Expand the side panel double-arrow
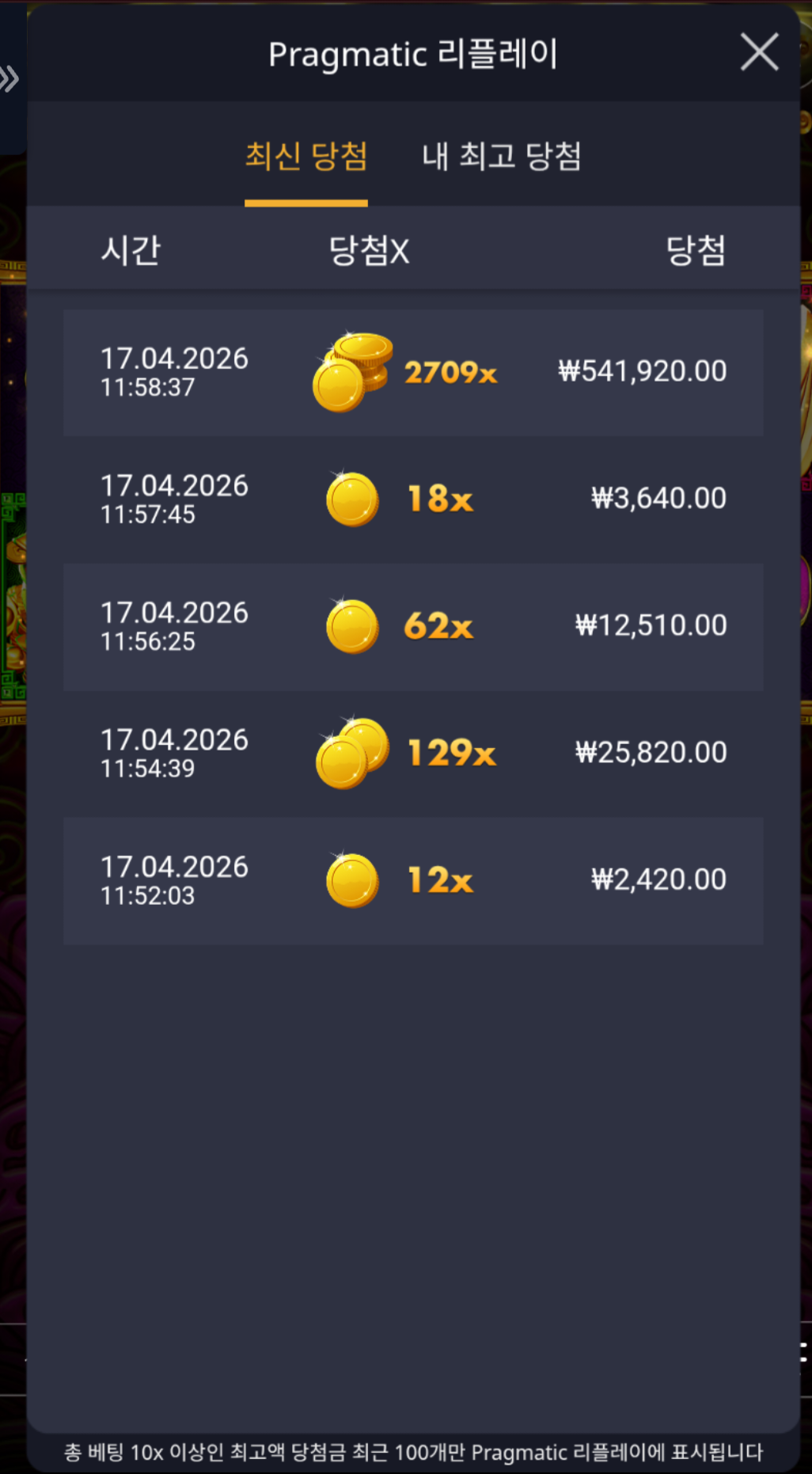812x1474 pixels. coord(9,79)
